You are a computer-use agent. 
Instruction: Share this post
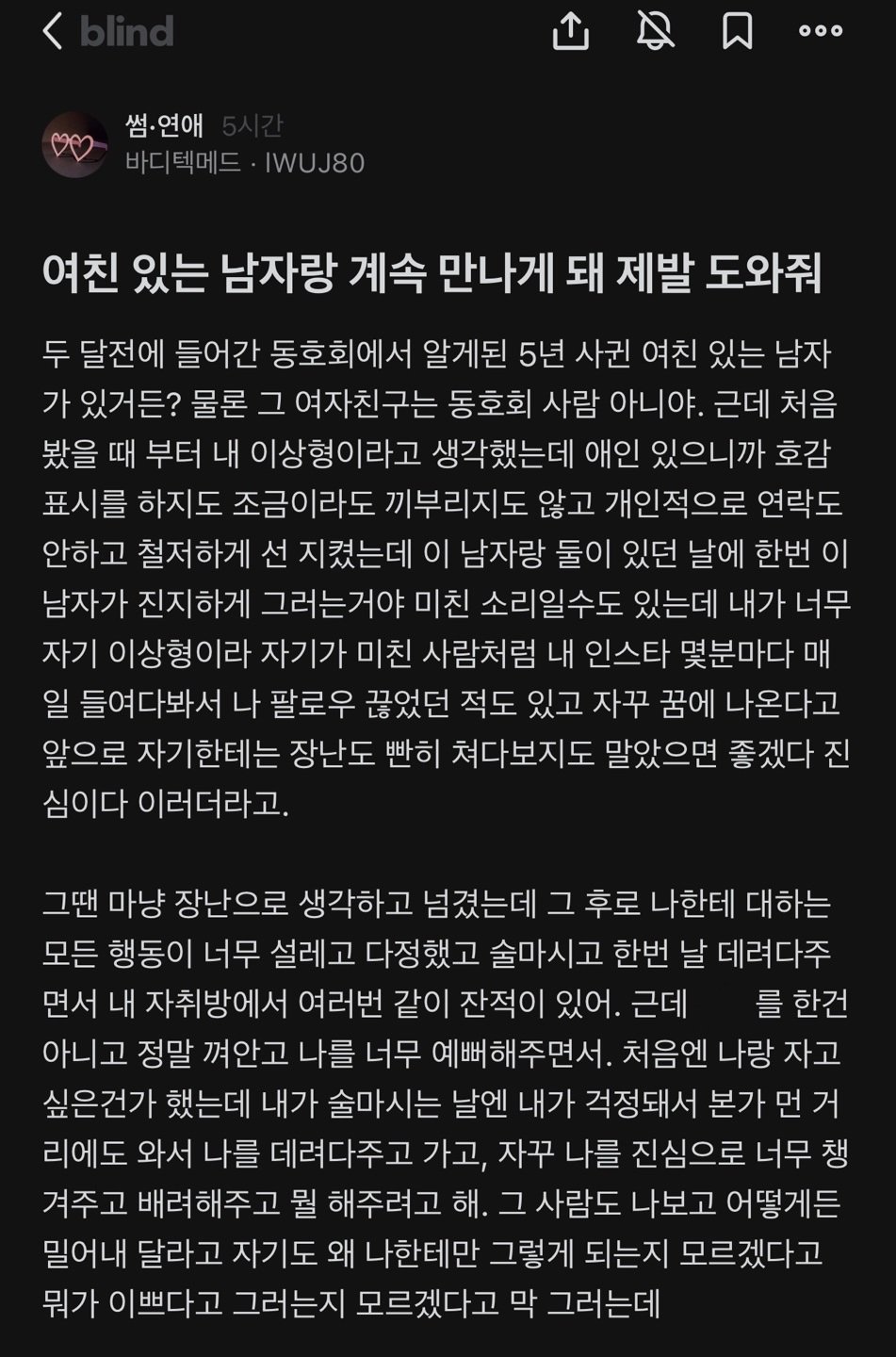570,32
